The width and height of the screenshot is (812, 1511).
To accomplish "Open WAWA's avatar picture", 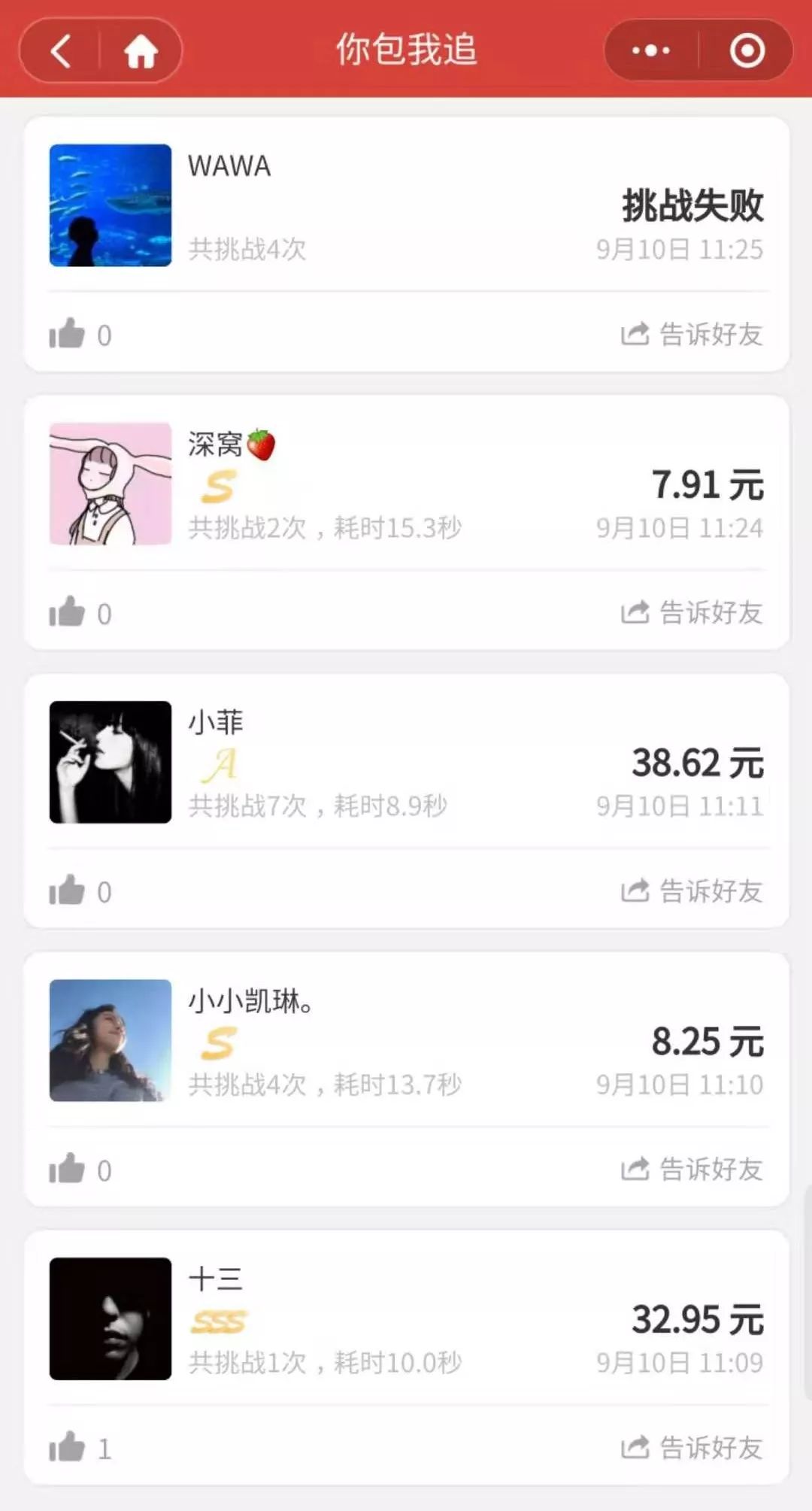I will coord(111,205).
